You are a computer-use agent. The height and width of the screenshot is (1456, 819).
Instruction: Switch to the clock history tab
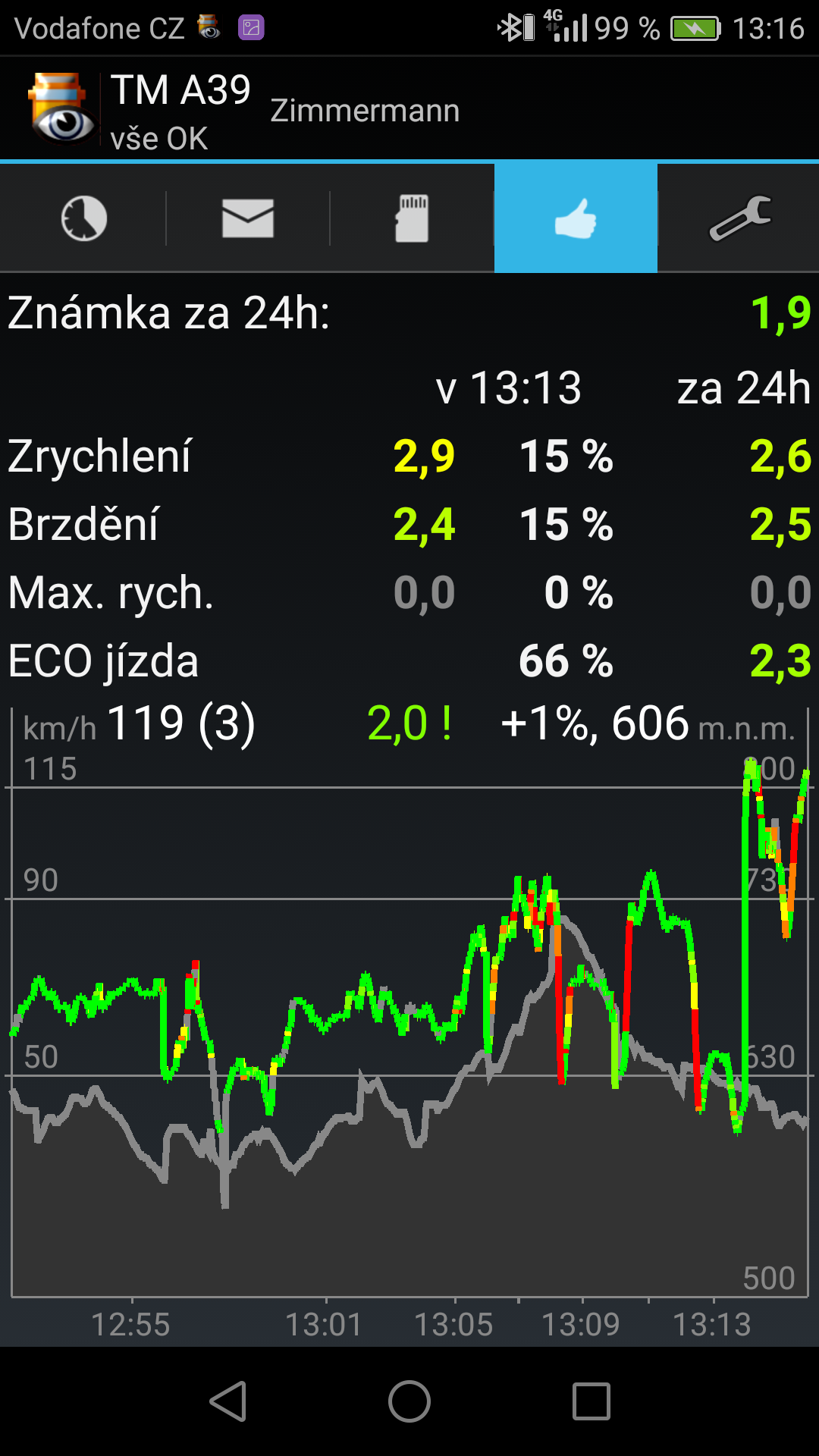coord(83,218)
